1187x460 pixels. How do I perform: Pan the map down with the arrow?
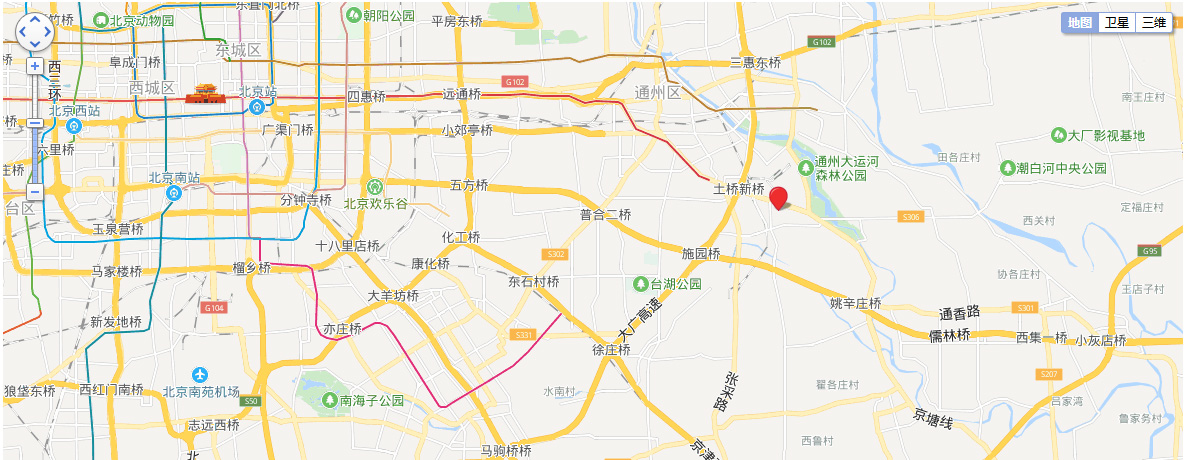pos(34,44)
